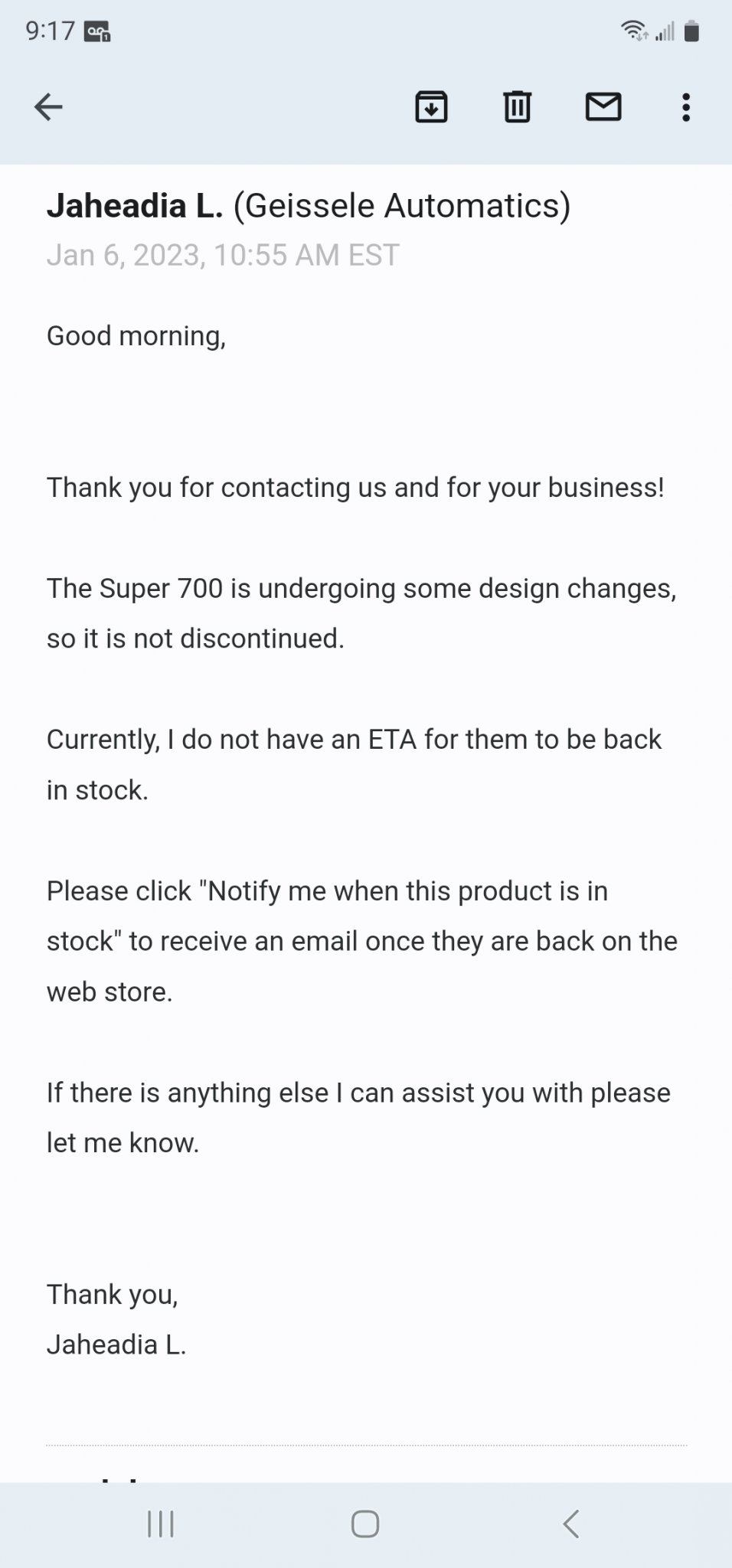Image resolution: width=732 pixels, height=1568 pixels.
Task: Tap the system back button
Action: pyautogui.click(x=570, y=1524)
